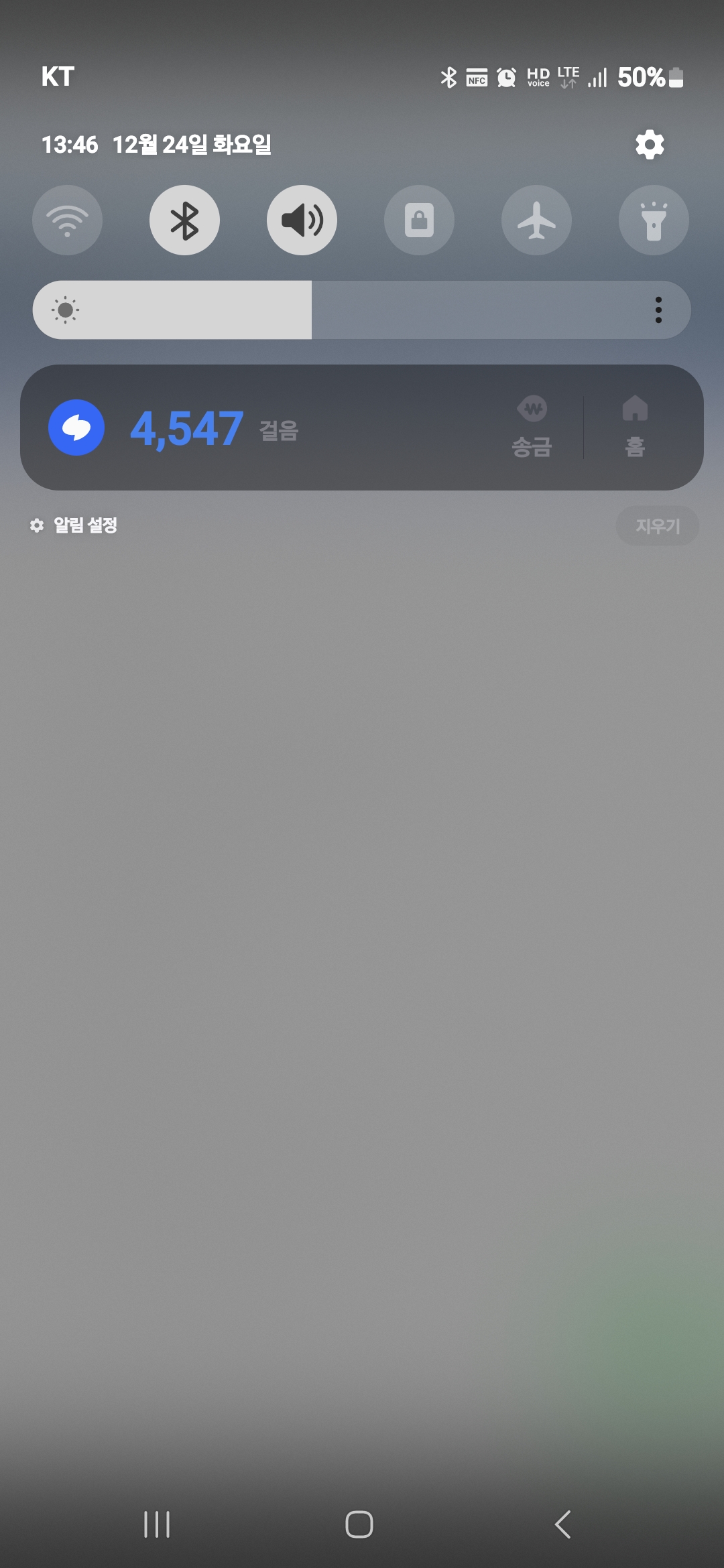Go back with navigation arrow
The image size is (724, 1568).
pos(563,1524)
